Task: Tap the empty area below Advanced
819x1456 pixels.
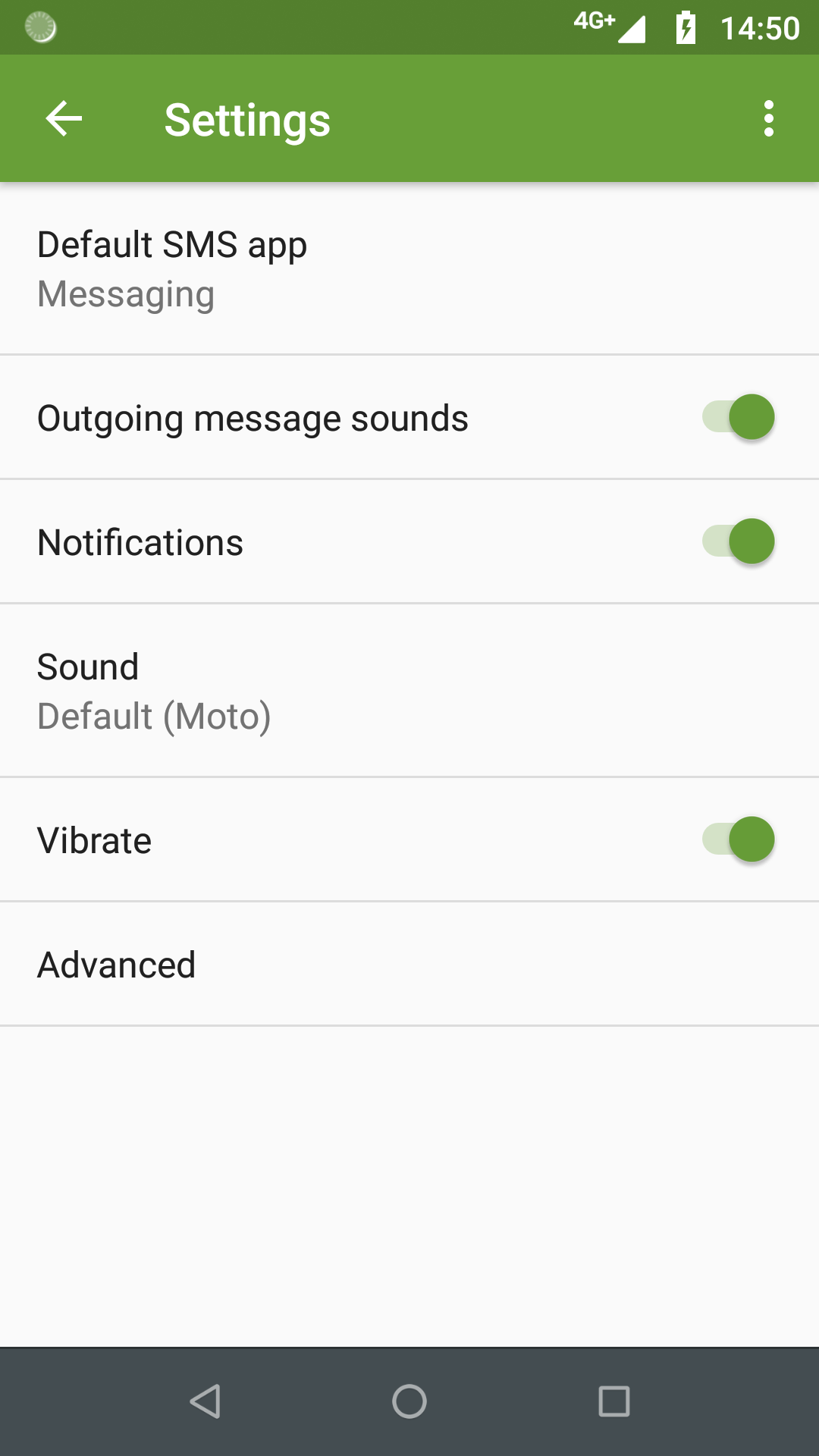Action: coord(409,1175)
